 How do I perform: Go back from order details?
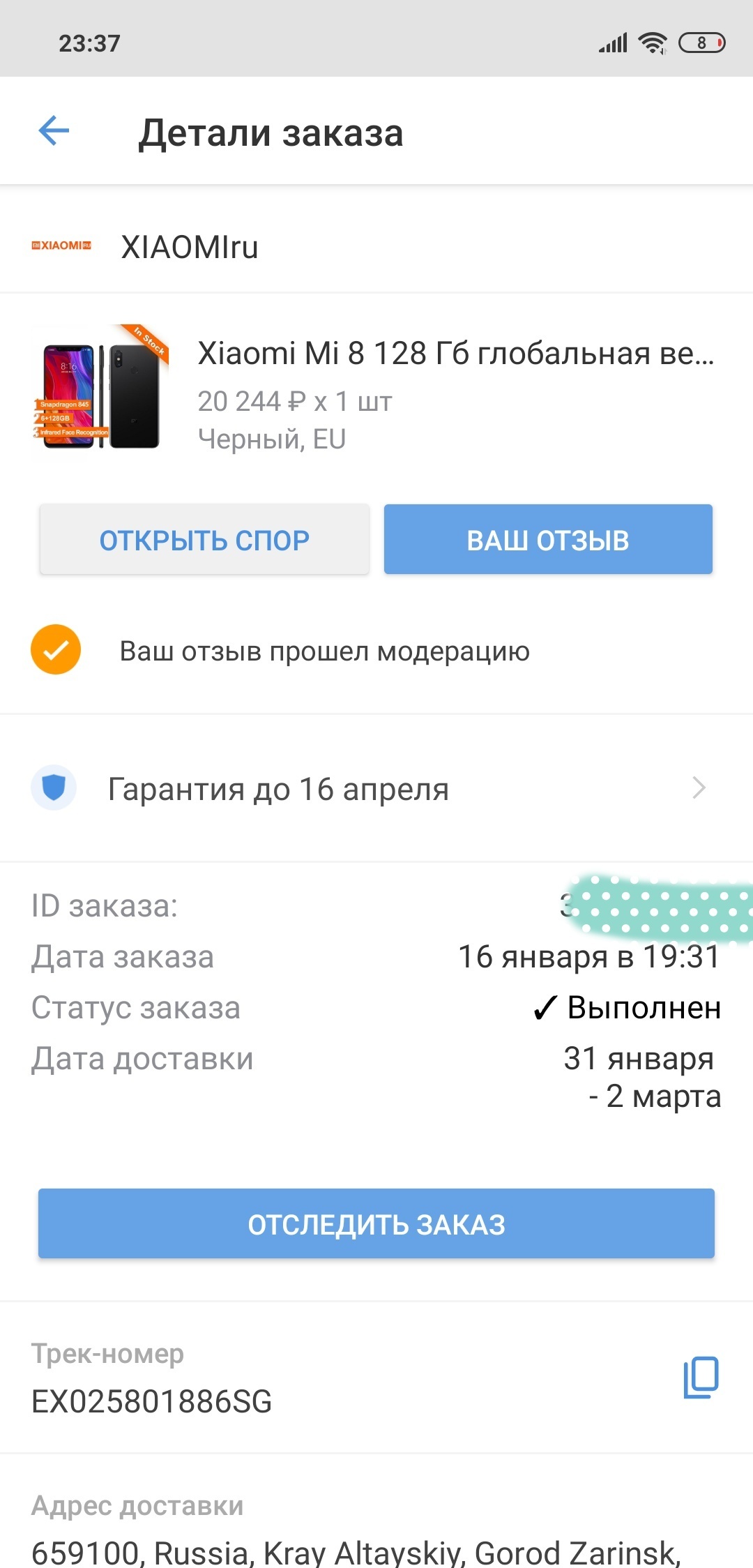pos(54,131)
